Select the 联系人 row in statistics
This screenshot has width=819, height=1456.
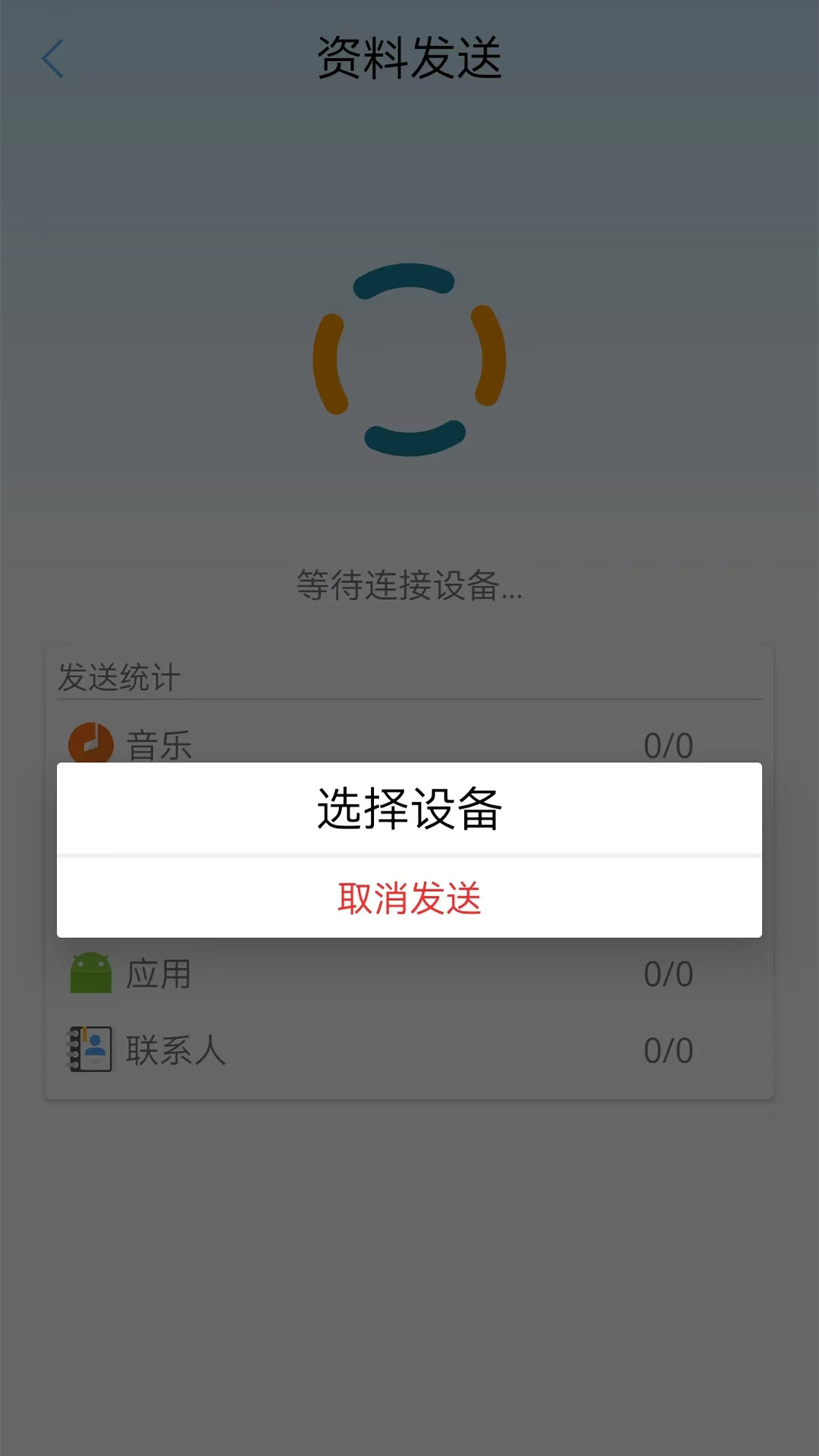[x=177, y=1050]
